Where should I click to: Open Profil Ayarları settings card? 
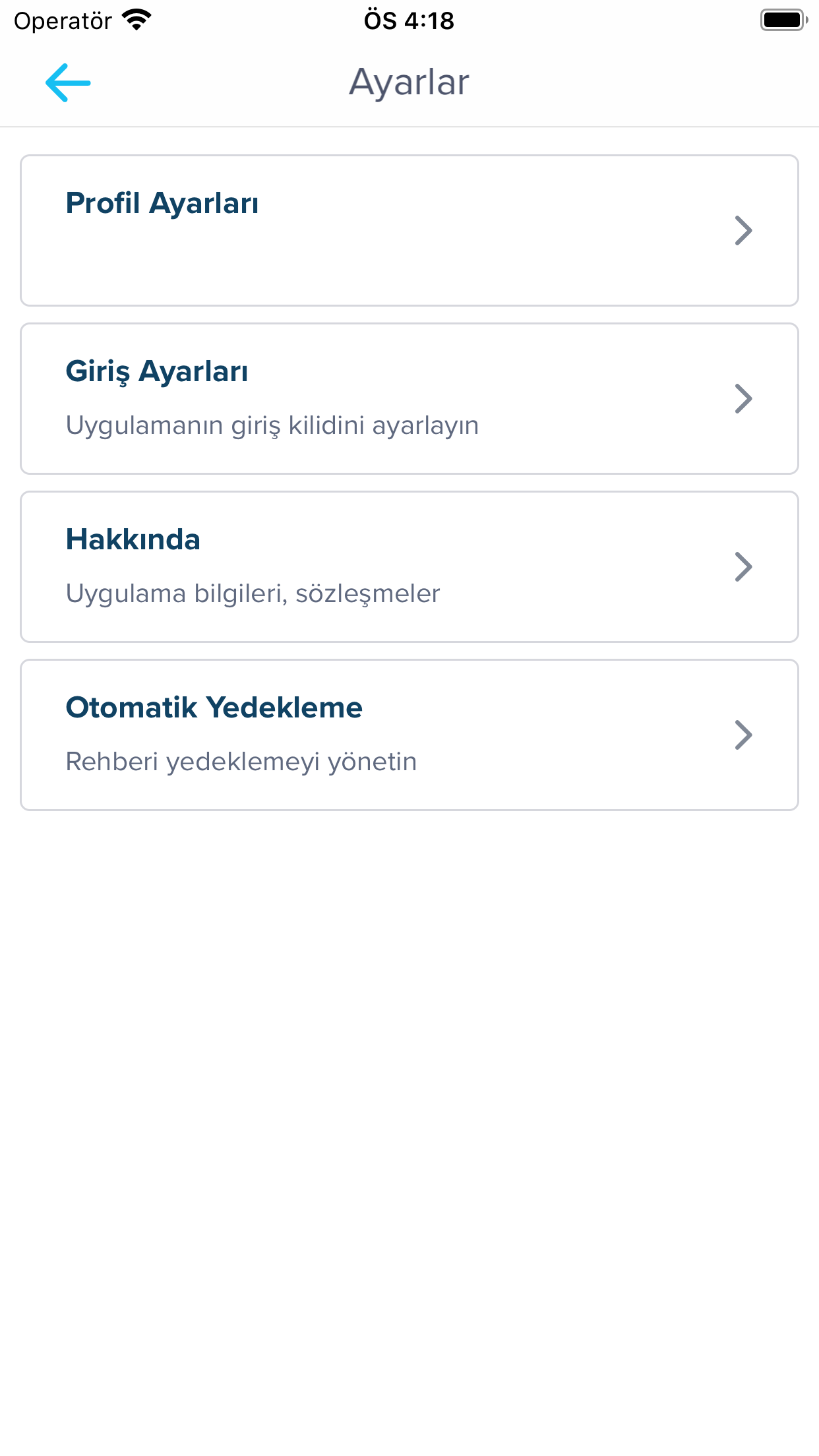coord(409,230)
